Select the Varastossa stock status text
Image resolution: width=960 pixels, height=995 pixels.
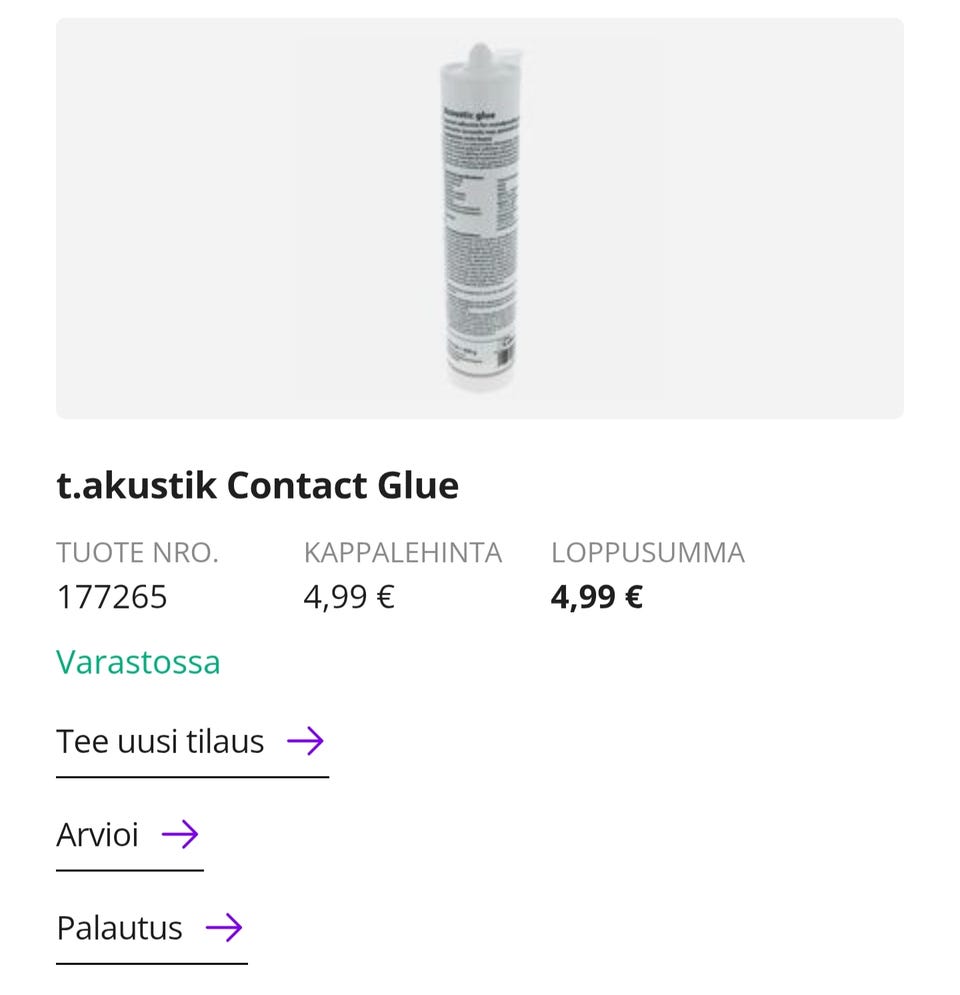pyautogui.click(x=138, y=661)
